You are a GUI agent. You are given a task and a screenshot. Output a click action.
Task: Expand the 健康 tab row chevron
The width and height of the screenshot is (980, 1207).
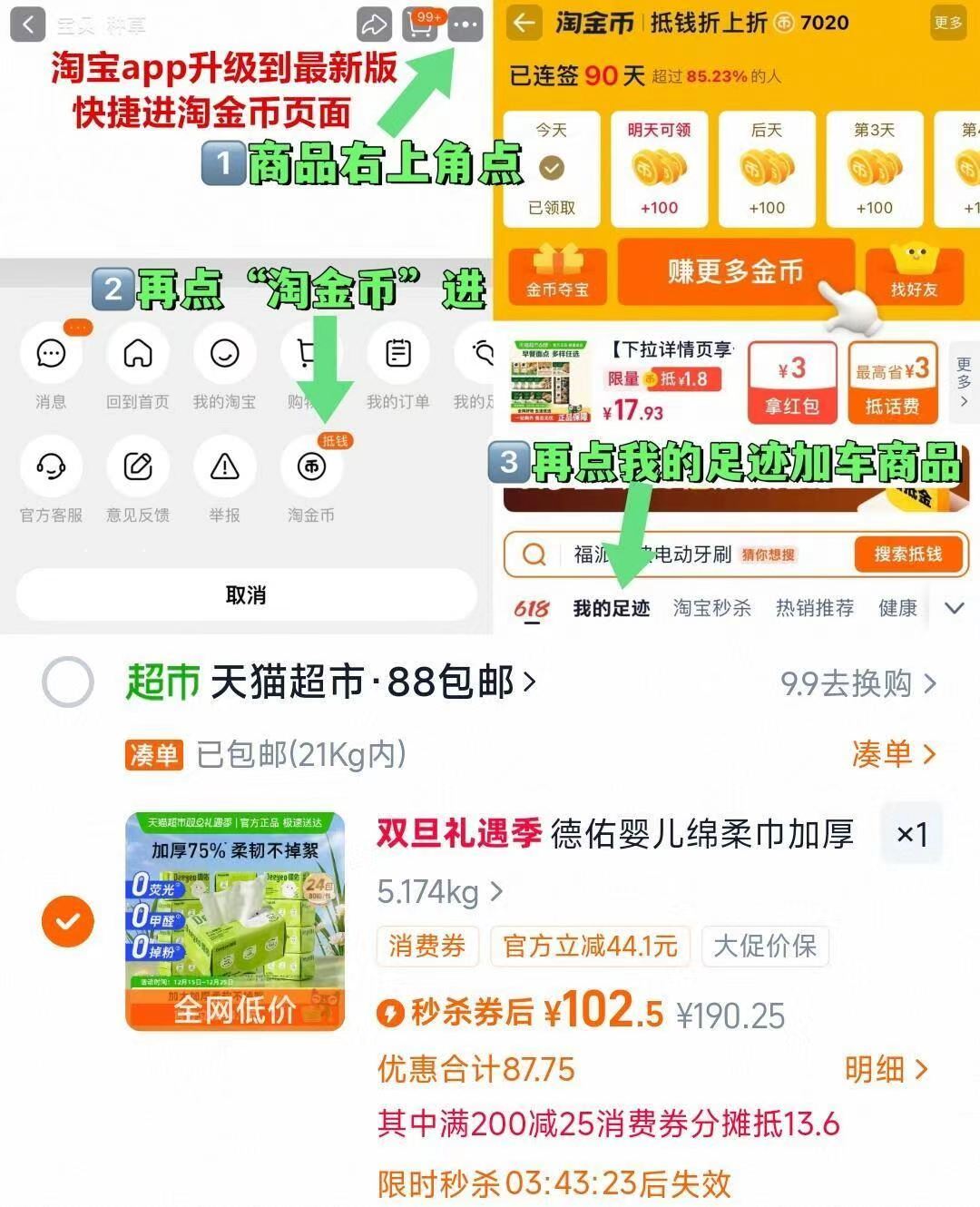(x=955, y=608)
